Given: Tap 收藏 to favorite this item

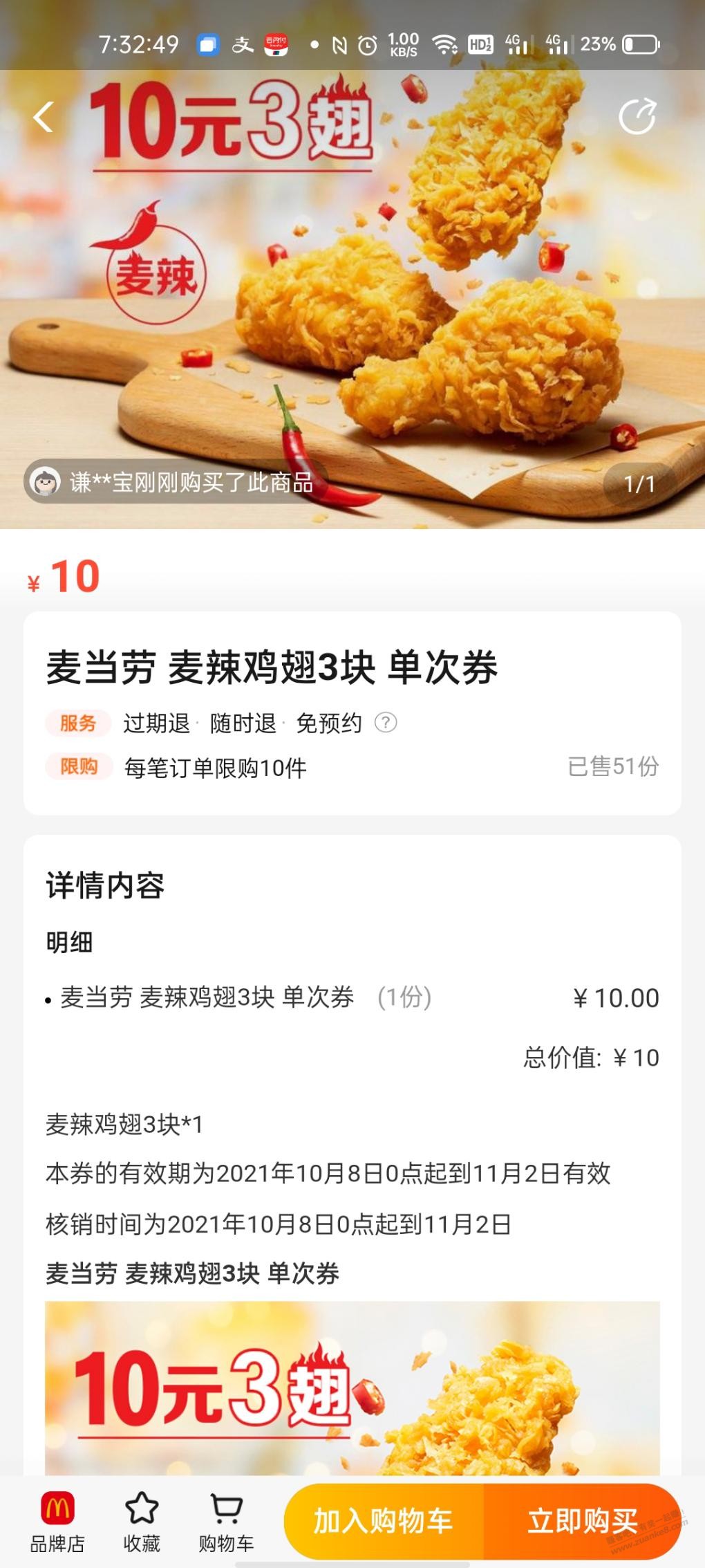Looking at the screenshot, I should [x=142, y=1520].
